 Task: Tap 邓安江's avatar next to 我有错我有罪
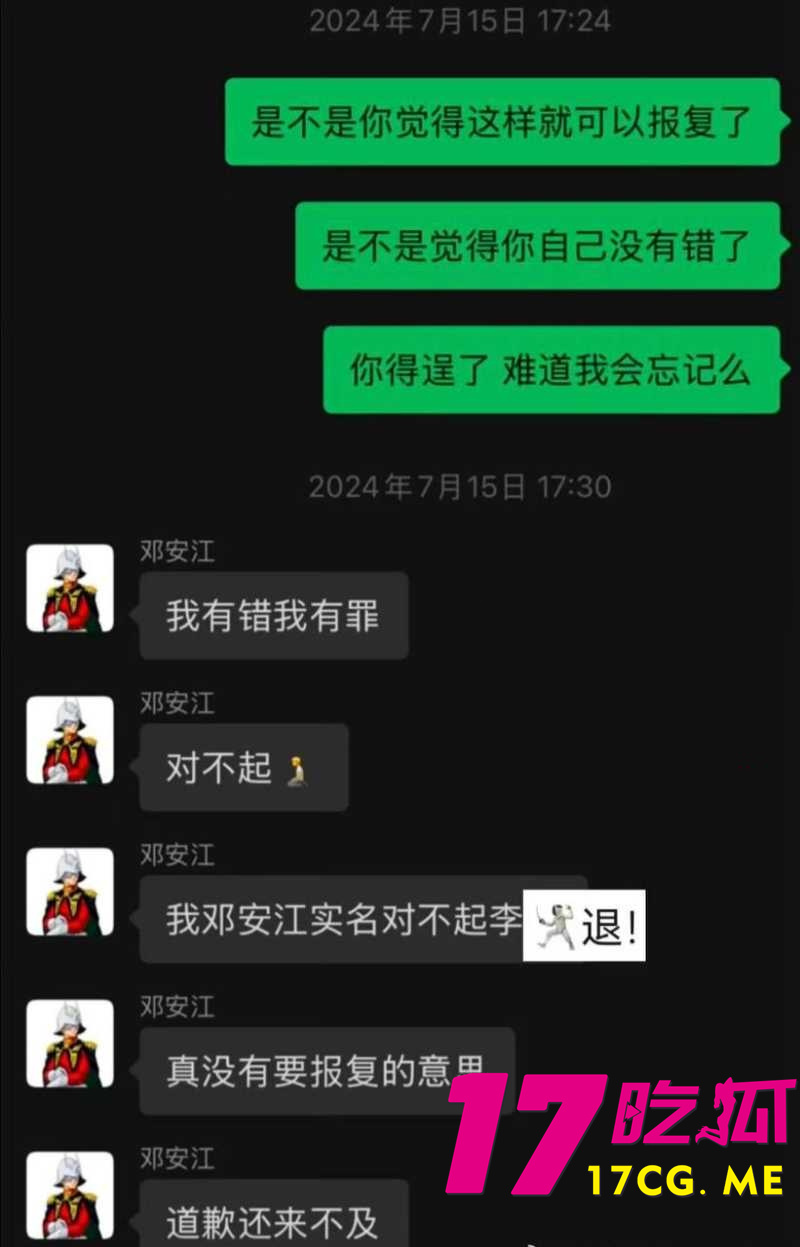(x=69, y=589)
